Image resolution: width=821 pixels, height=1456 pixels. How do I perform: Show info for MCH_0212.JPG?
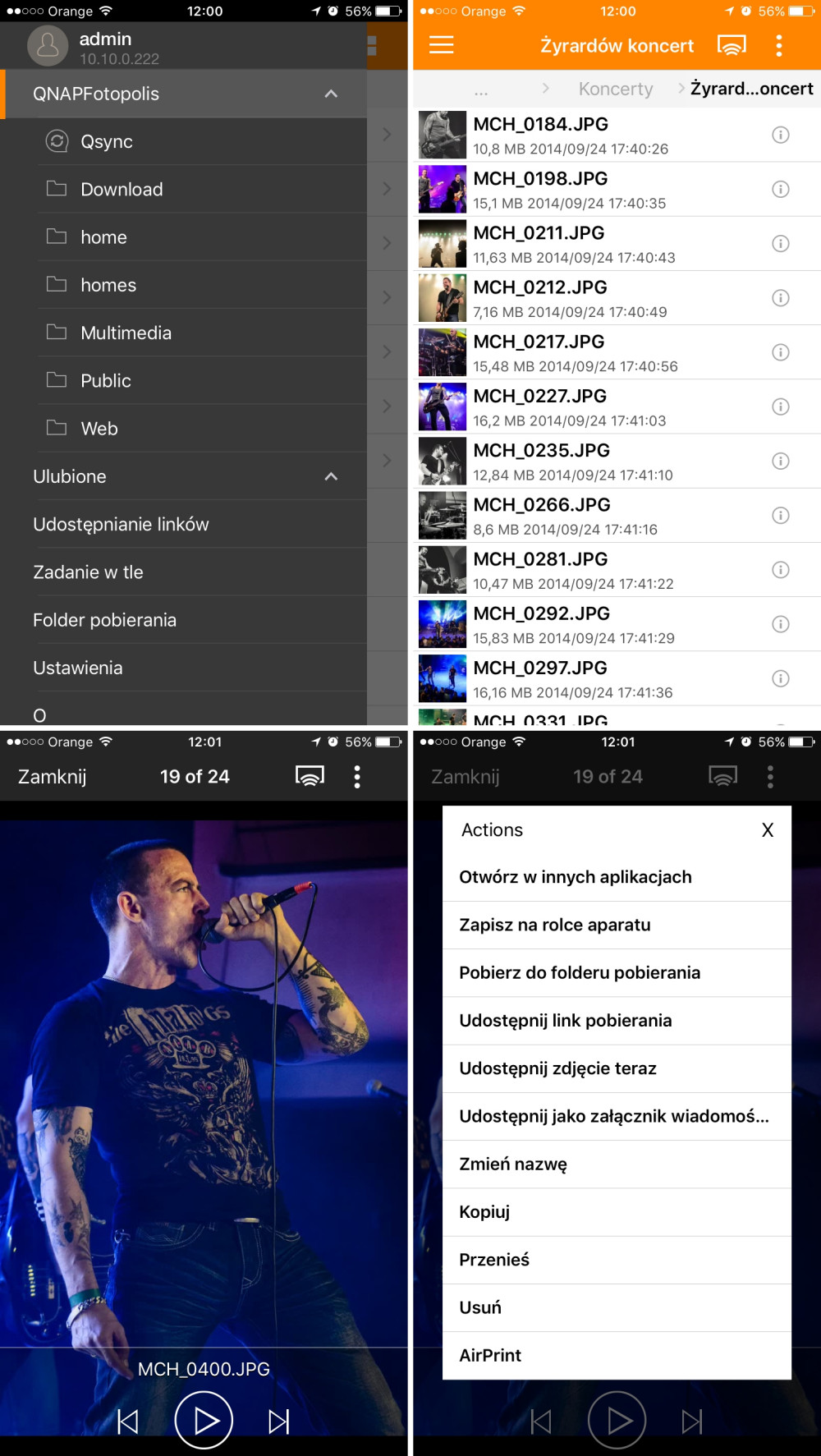780,297
